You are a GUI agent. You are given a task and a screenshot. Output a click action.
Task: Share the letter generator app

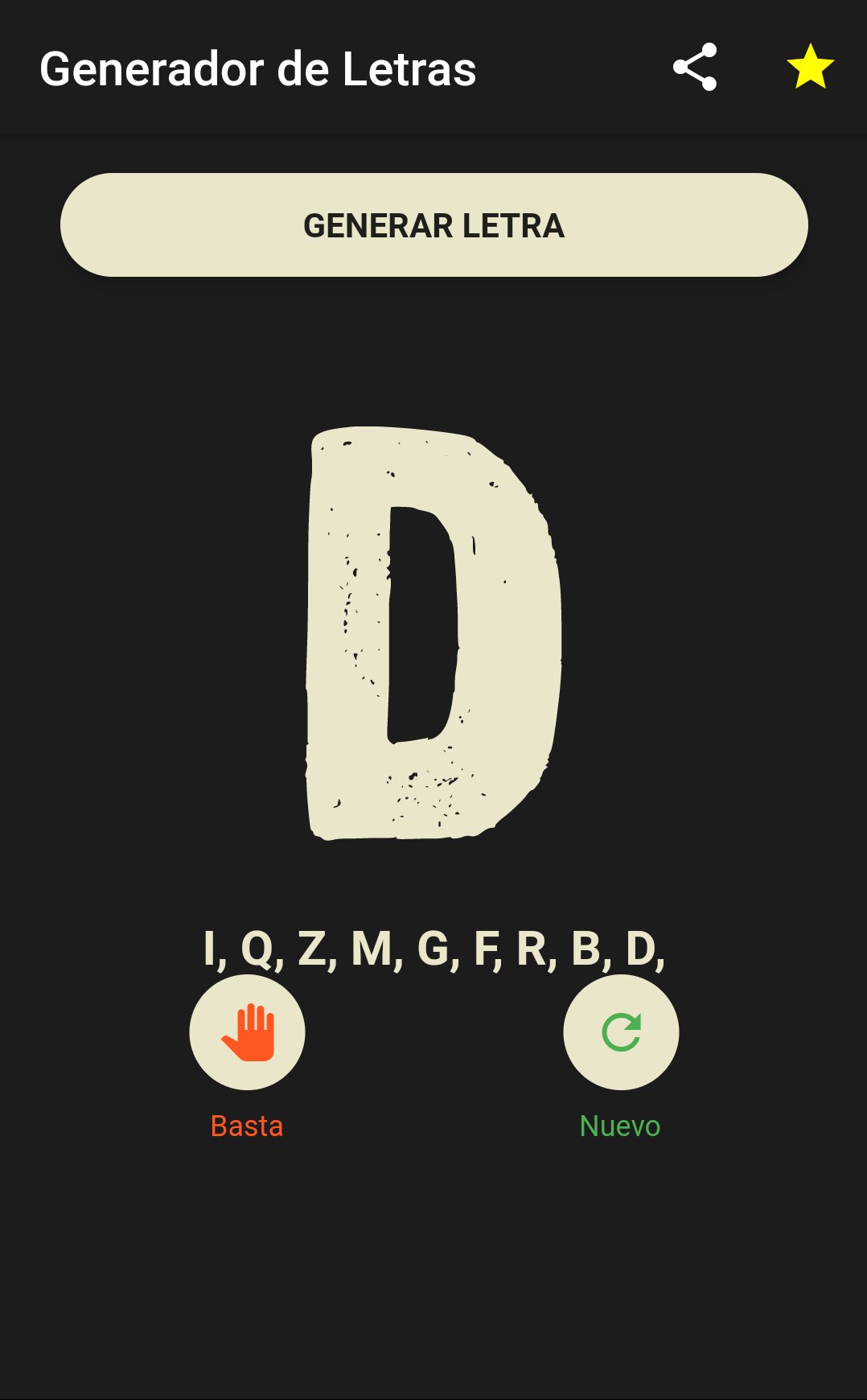695,67
